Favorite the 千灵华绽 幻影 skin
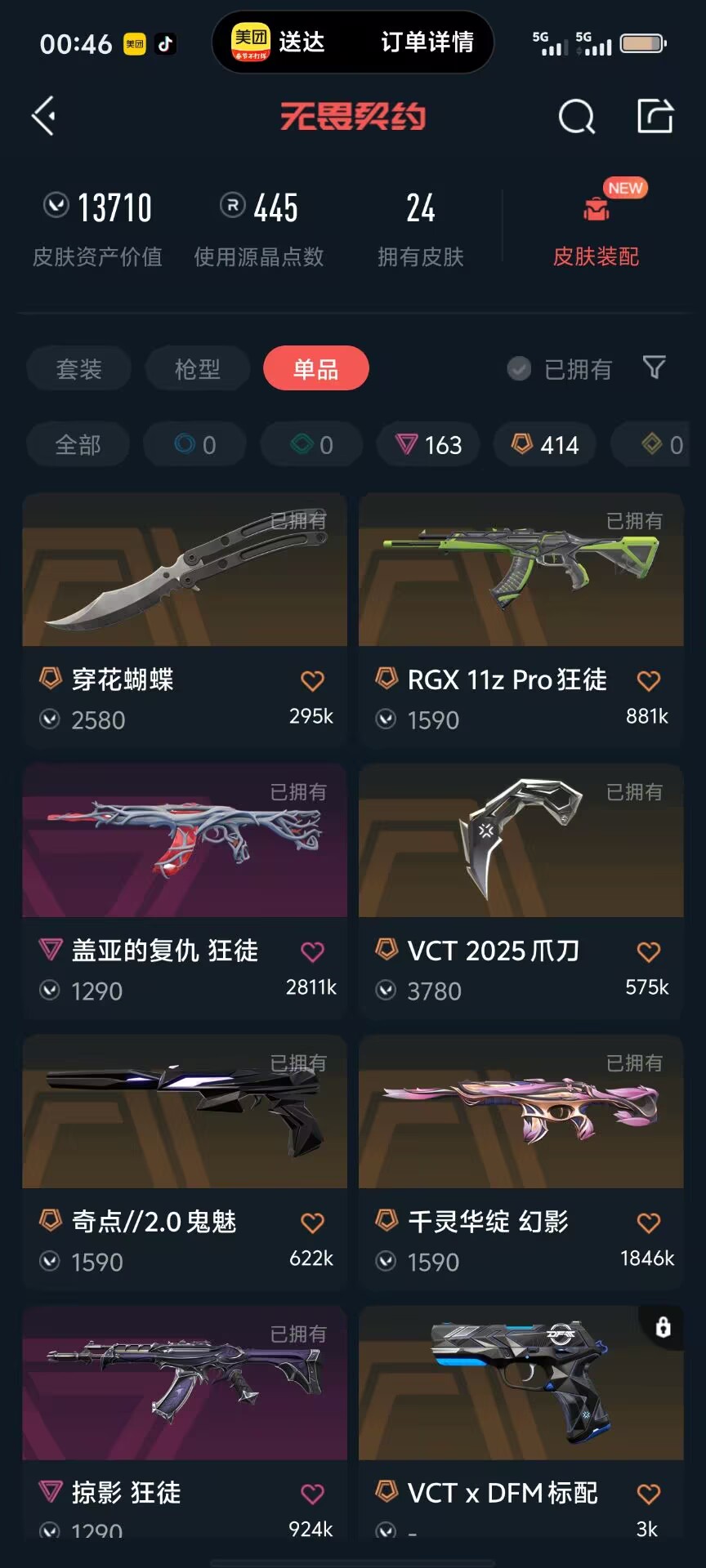 click(x=649, y=1223)
